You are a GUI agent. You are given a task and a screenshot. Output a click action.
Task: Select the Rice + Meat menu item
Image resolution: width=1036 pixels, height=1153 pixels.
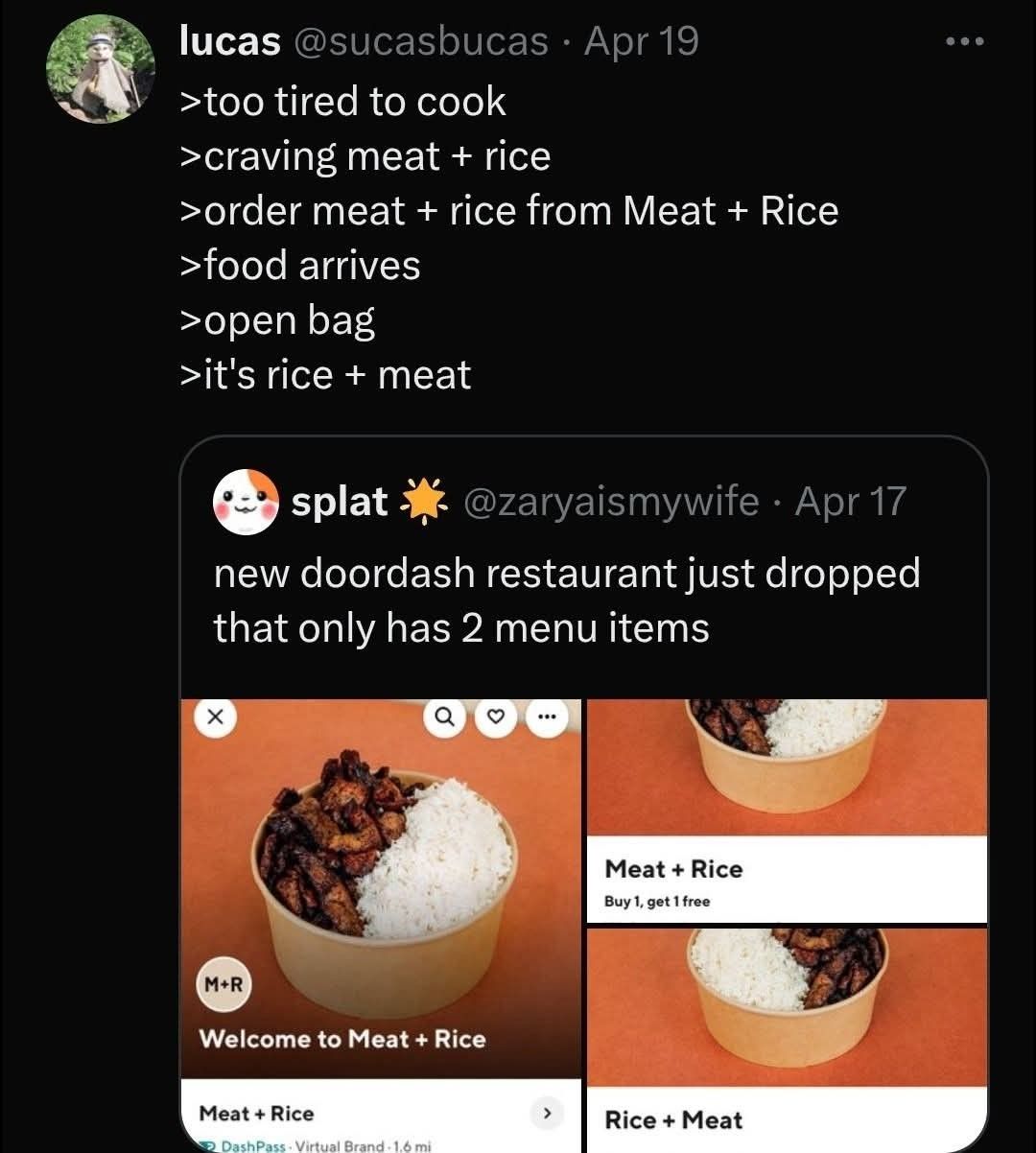pos(673,1119)
